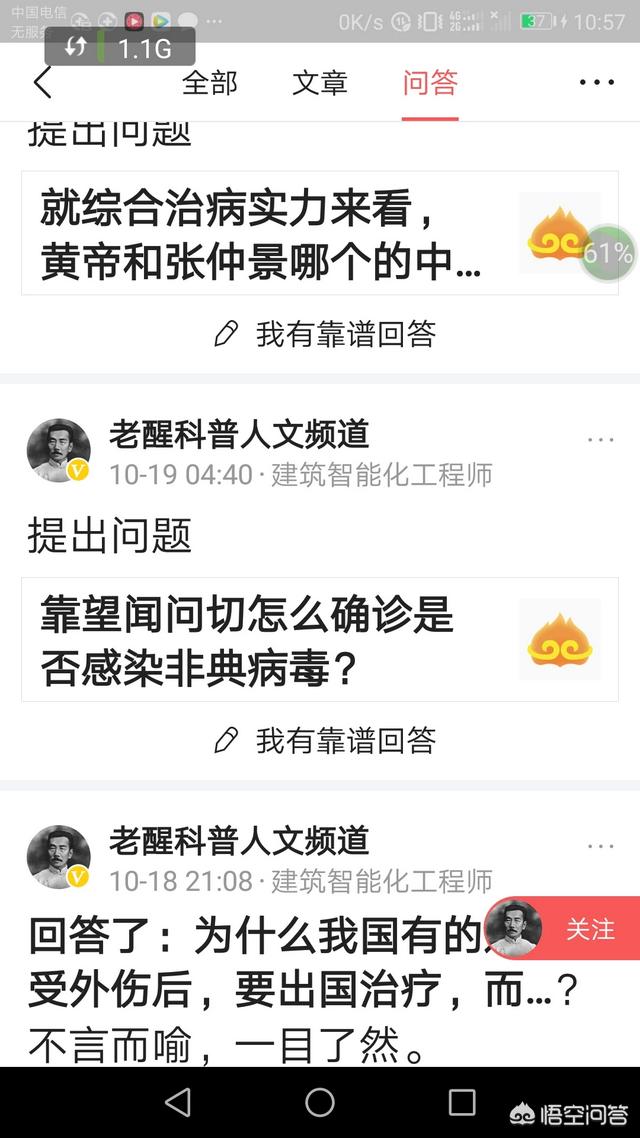Select the 问答 tab
Screen dimensions: 640x1138
pyautogui.click(x=430, y=82)
